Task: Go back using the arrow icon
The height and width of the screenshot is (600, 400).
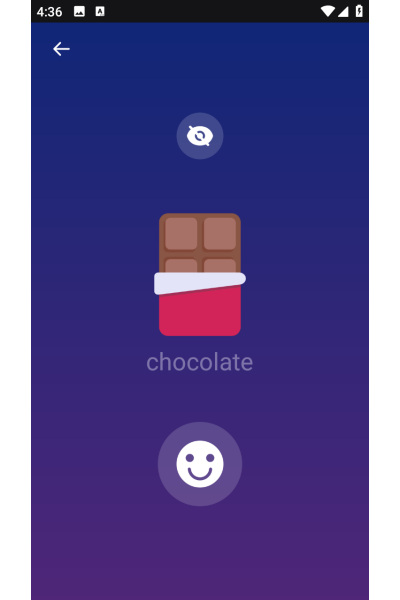Action: point(61,49)
